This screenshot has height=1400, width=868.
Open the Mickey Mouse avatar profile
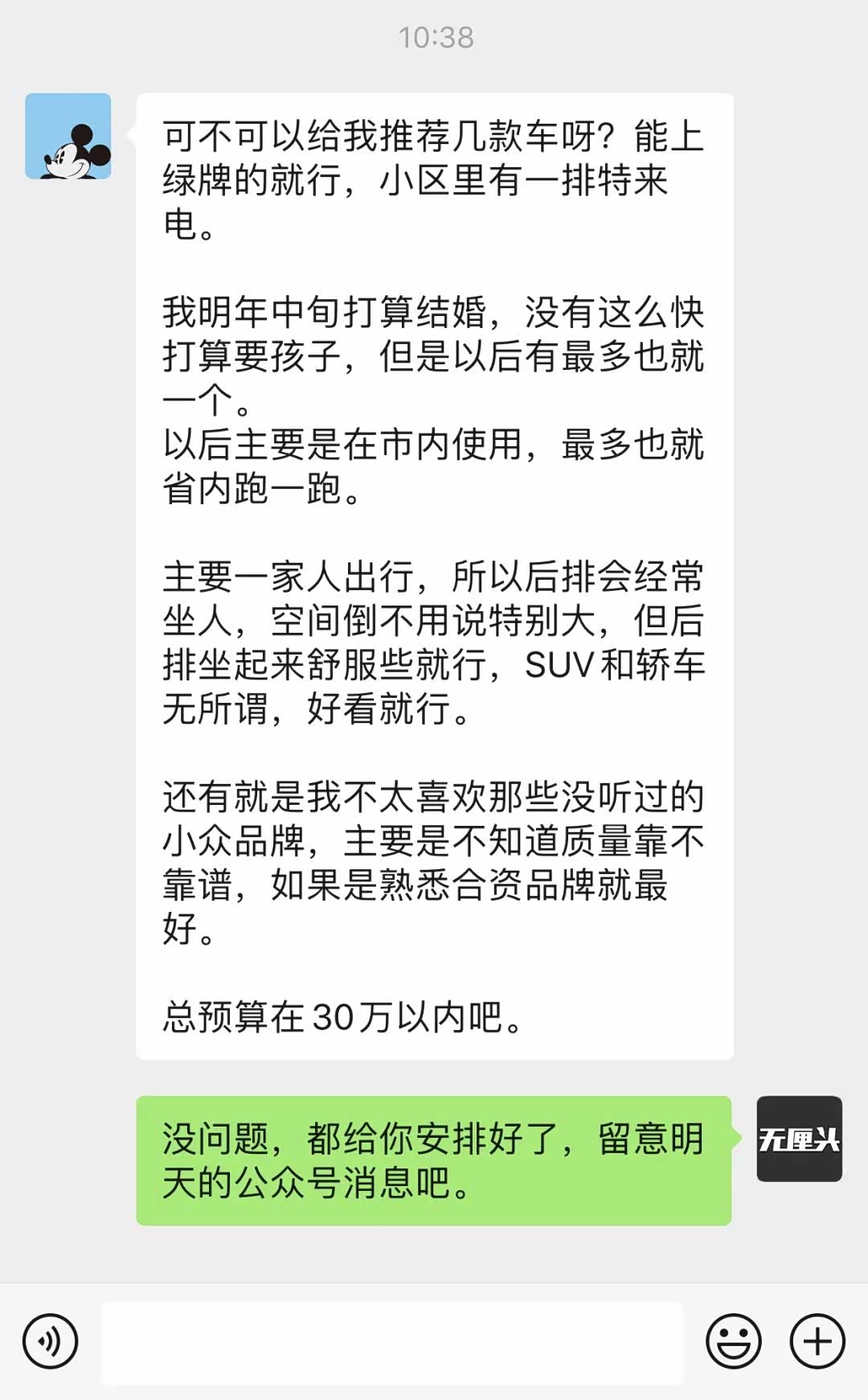tap(68, 136)
